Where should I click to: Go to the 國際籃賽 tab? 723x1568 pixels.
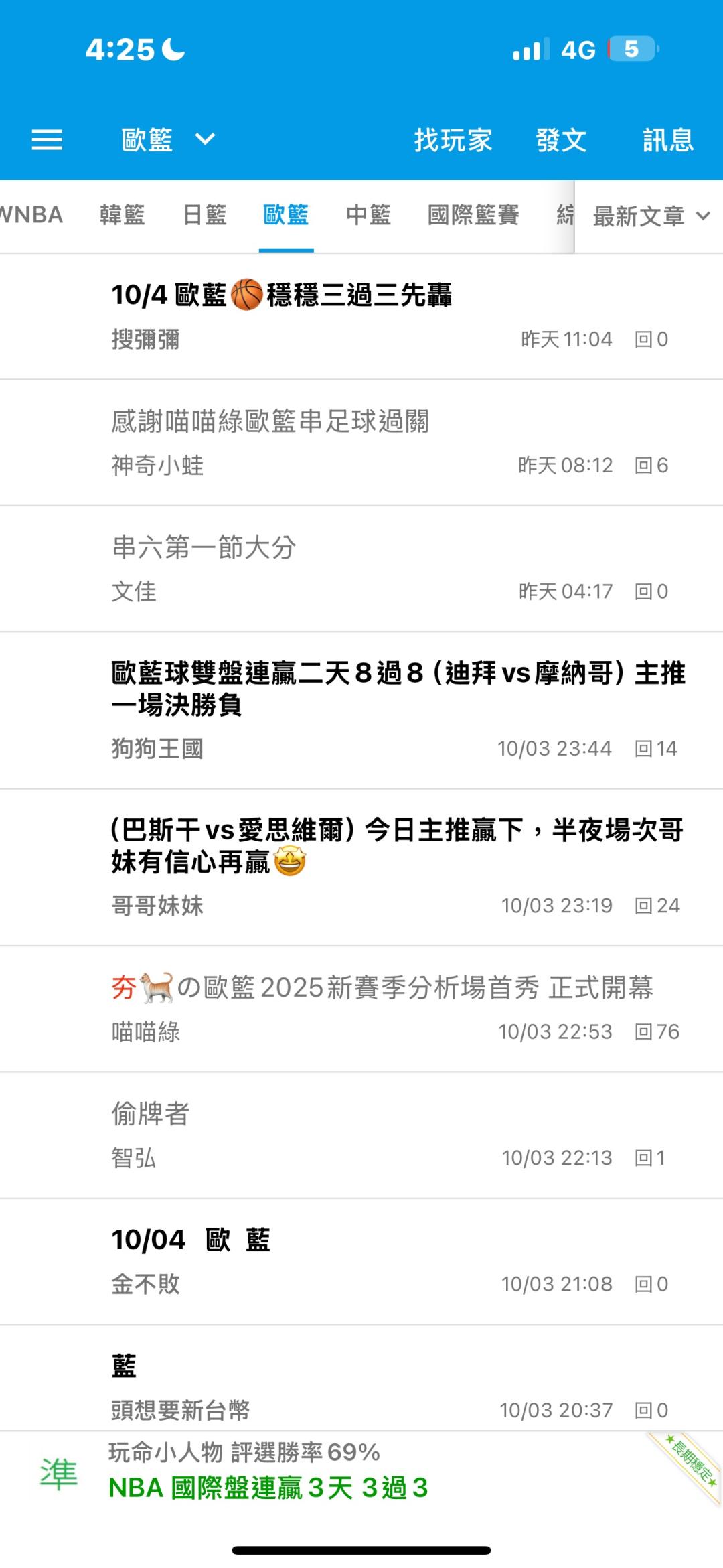[x=473, y=215]
